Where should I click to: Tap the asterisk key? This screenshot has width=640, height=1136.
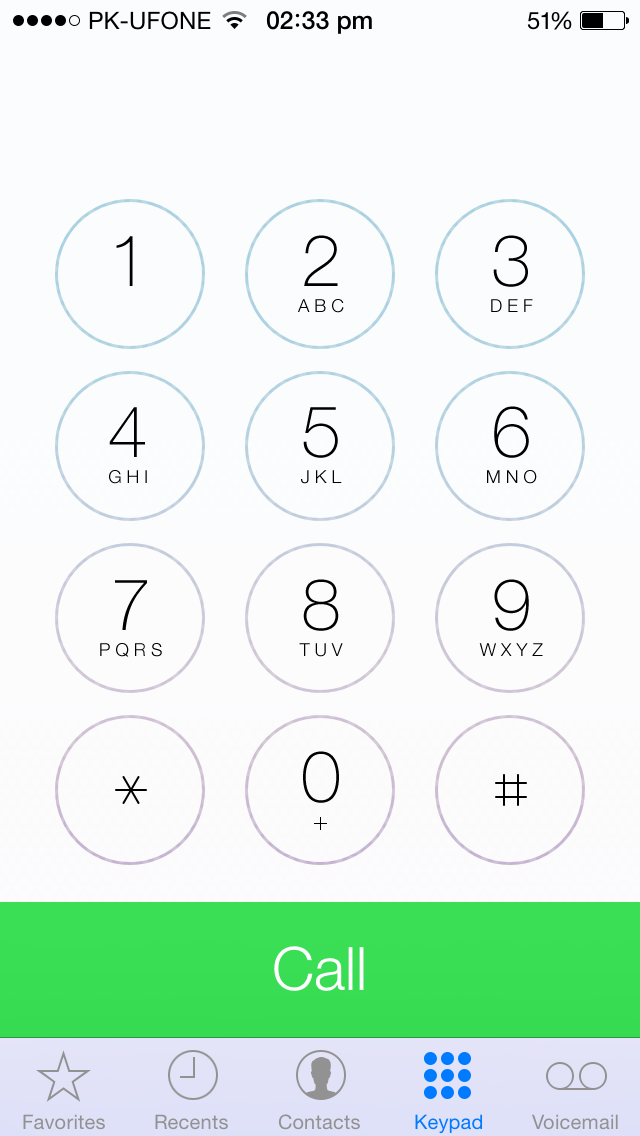click(x=130, y=790)
